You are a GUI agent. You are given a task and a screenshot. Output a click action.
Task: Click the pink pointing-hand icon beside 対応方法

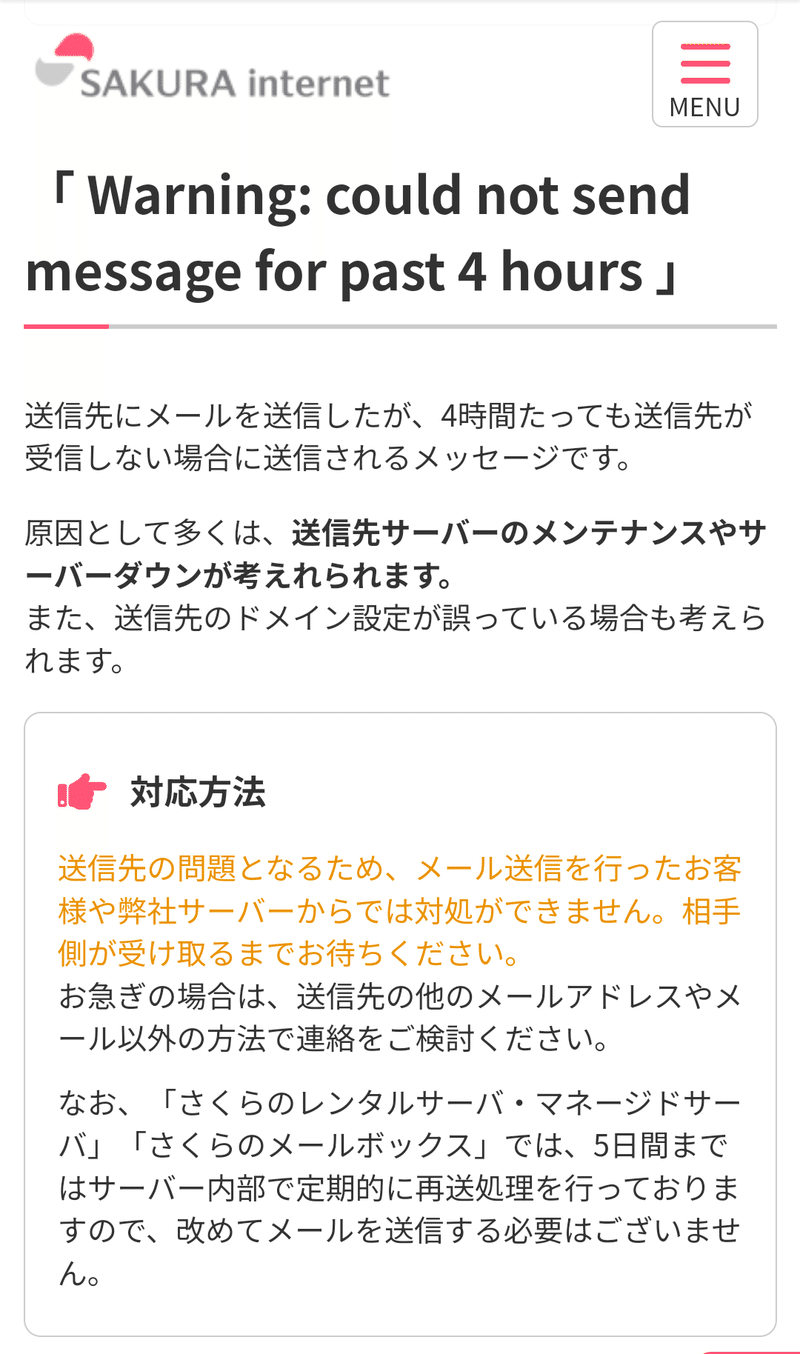84,789
